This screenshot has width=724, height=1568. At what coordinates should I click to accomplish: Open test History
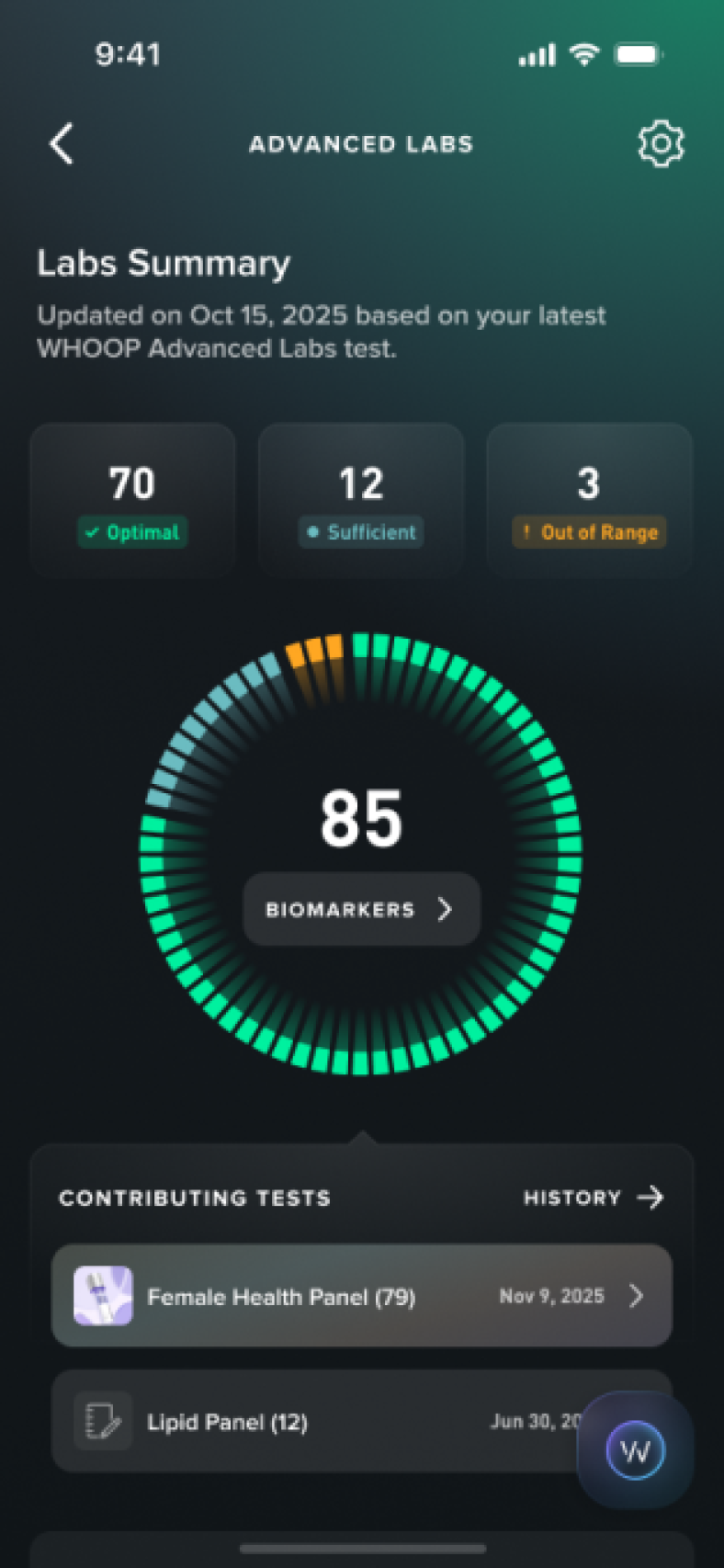pyautogui.click(x=593, y=1198)
